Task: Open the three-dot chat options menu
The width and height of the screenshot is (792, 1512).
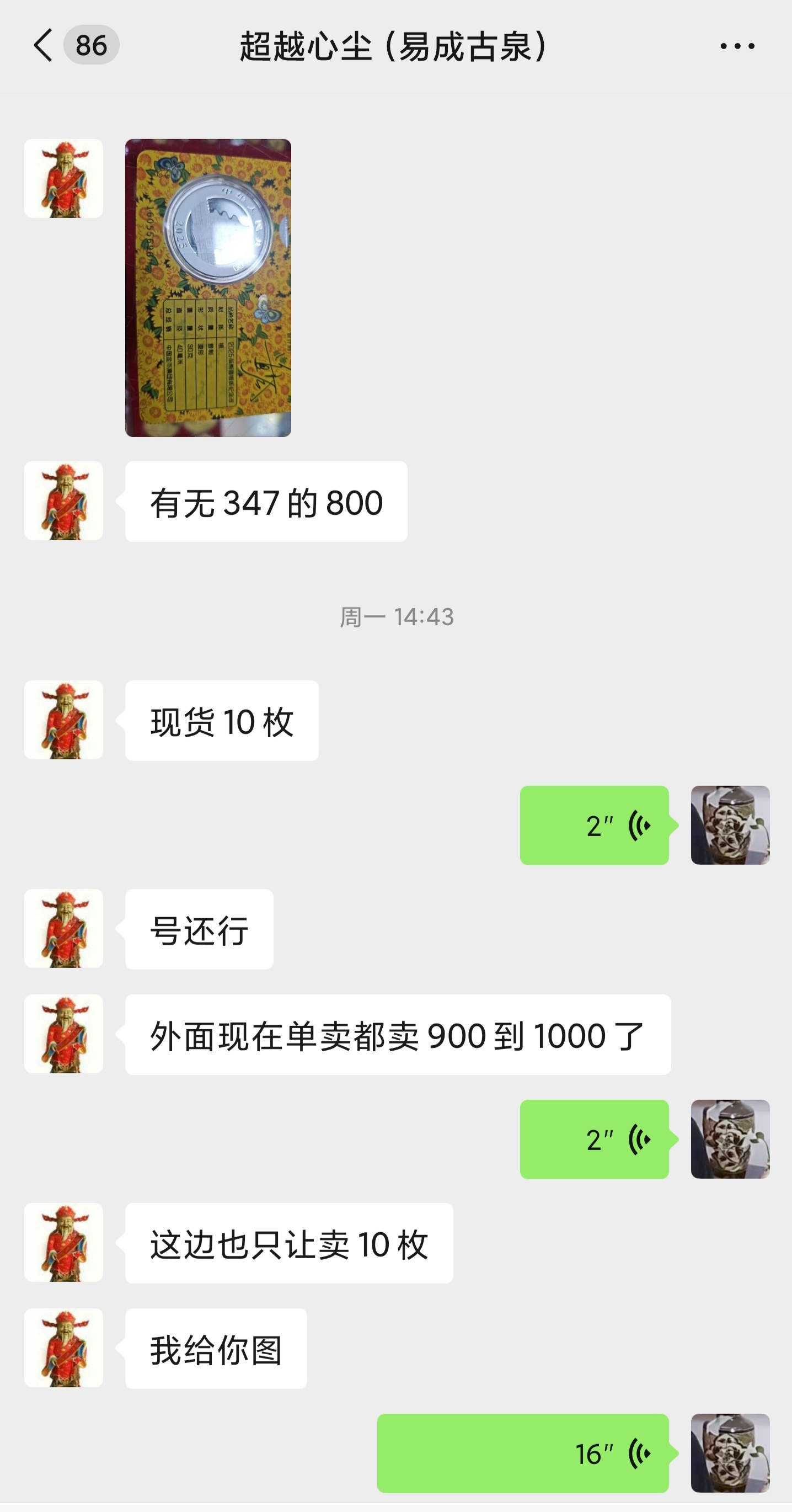Action: click(737, 46)
